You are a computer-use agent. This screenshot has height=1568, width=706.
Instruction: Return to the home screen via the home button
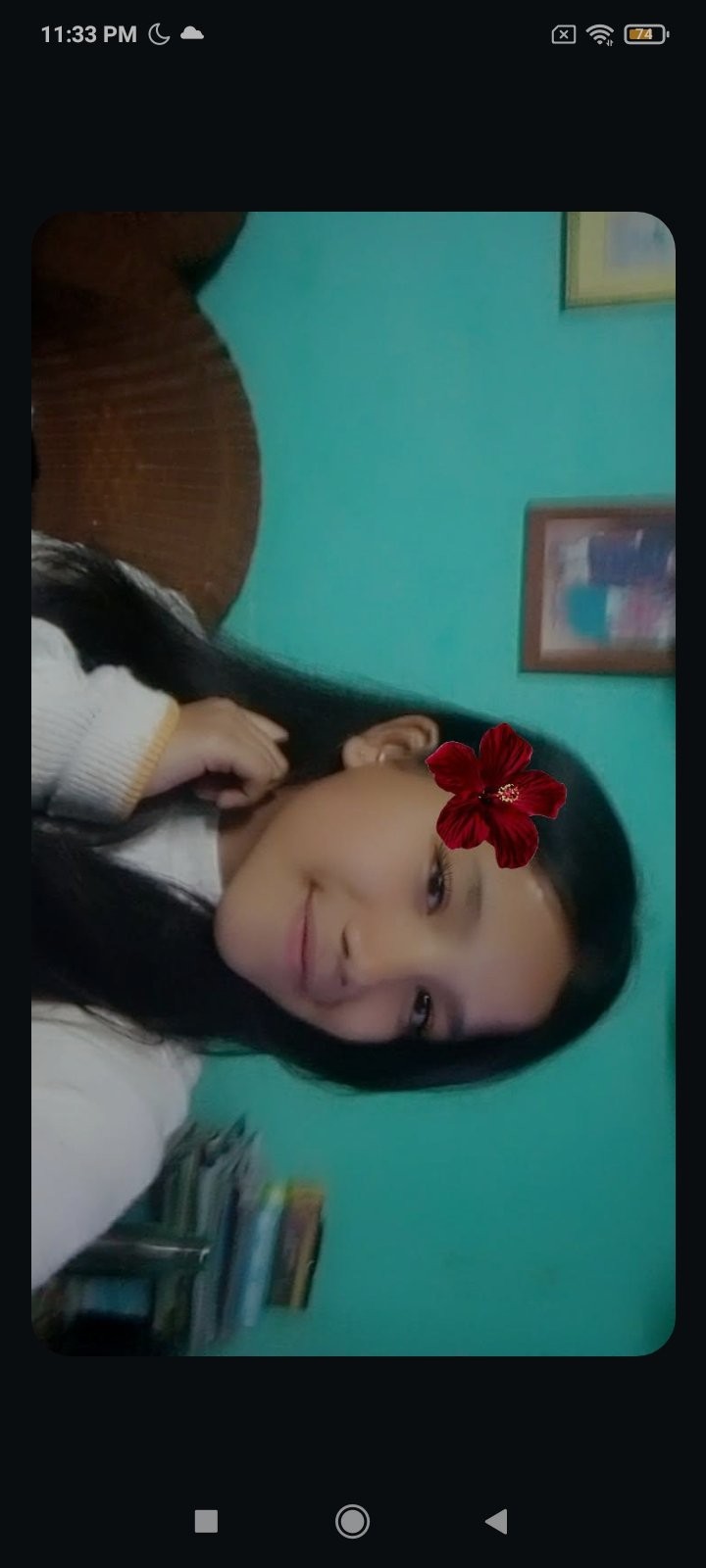click(352, 1521)
